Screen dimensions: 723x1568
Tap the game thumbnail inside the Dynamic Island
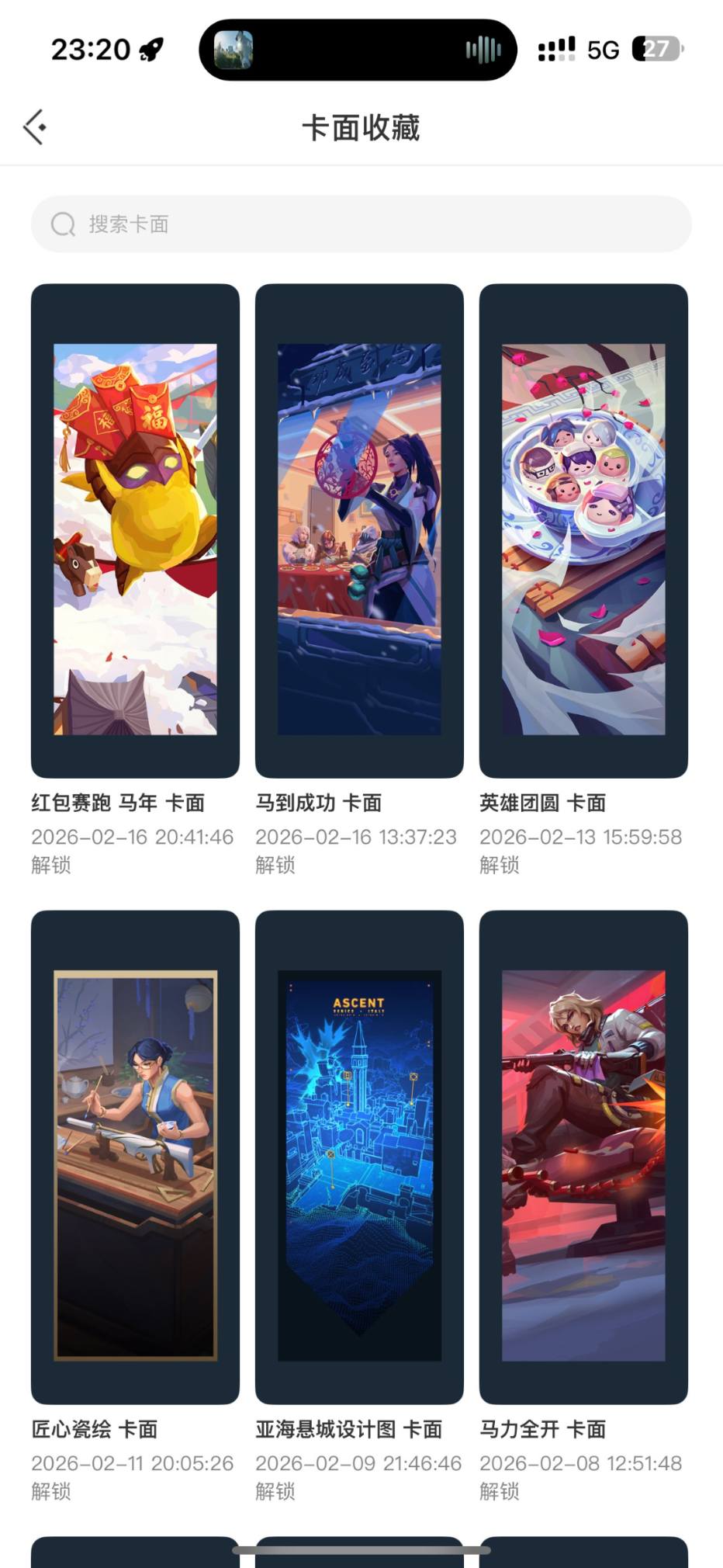point(237,49)
